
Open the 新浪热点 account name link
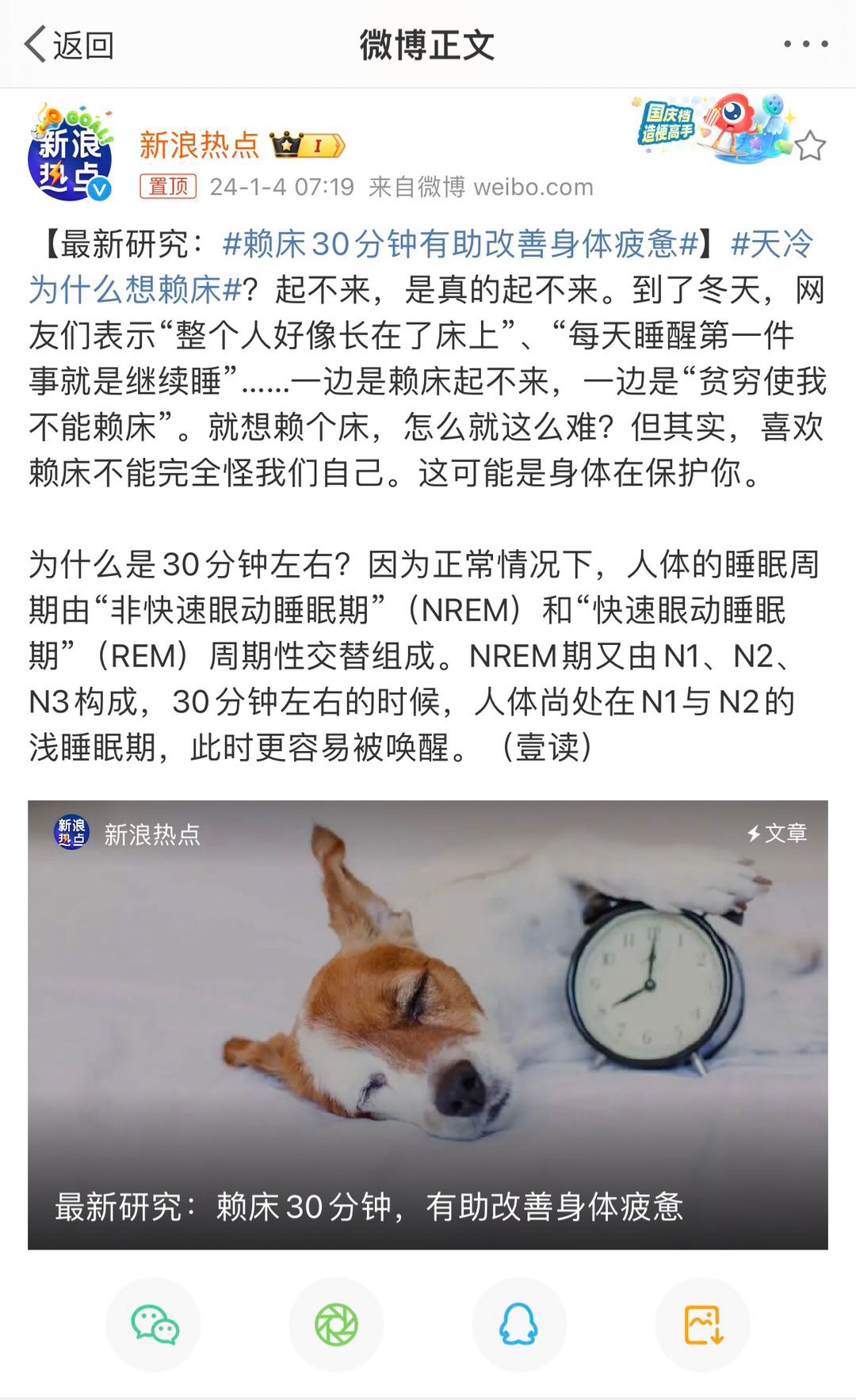tap(199, 145)
